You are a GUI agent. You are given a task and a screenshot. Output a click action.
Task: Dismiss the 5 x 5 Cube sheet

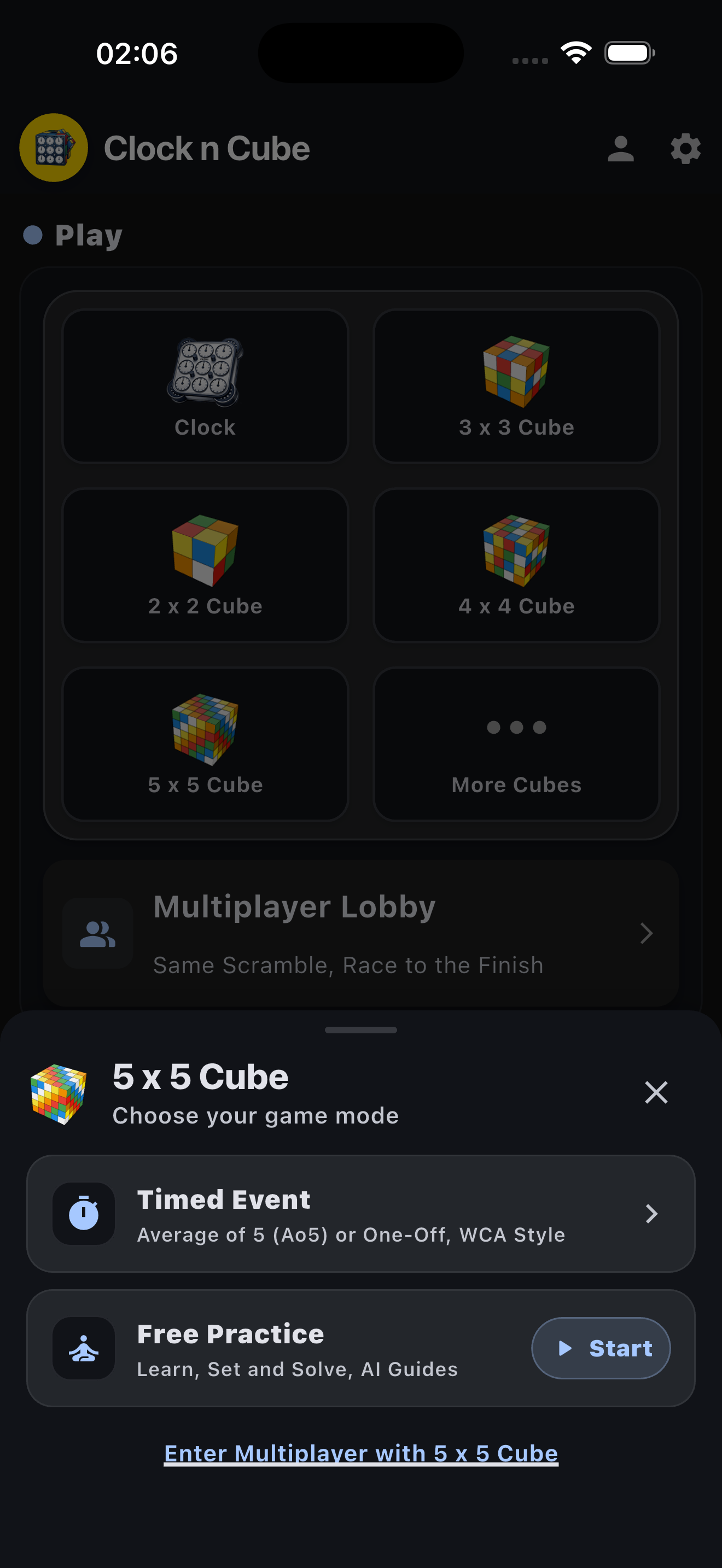click(656, 1092)
